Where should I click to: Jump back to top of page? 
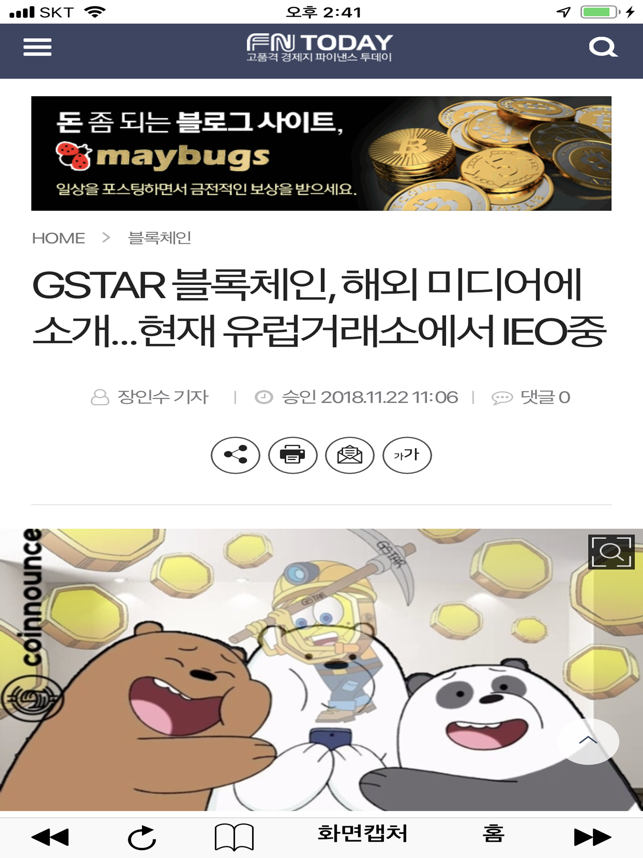(x=588, y=741)
